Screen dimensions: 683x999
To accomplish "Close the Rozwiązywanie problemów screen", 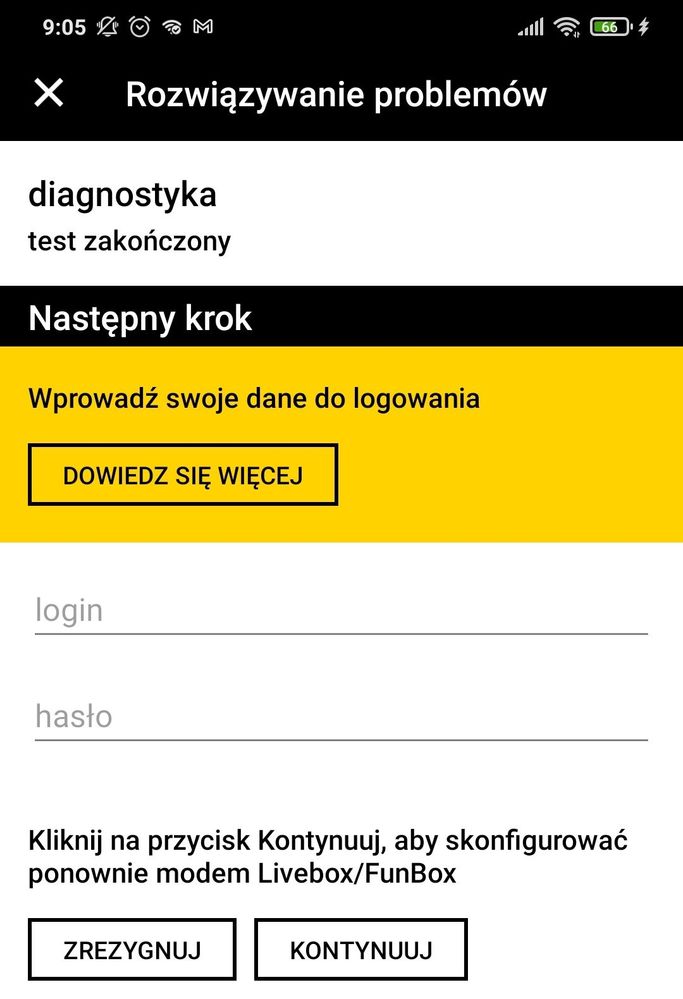I will point(48,93).
